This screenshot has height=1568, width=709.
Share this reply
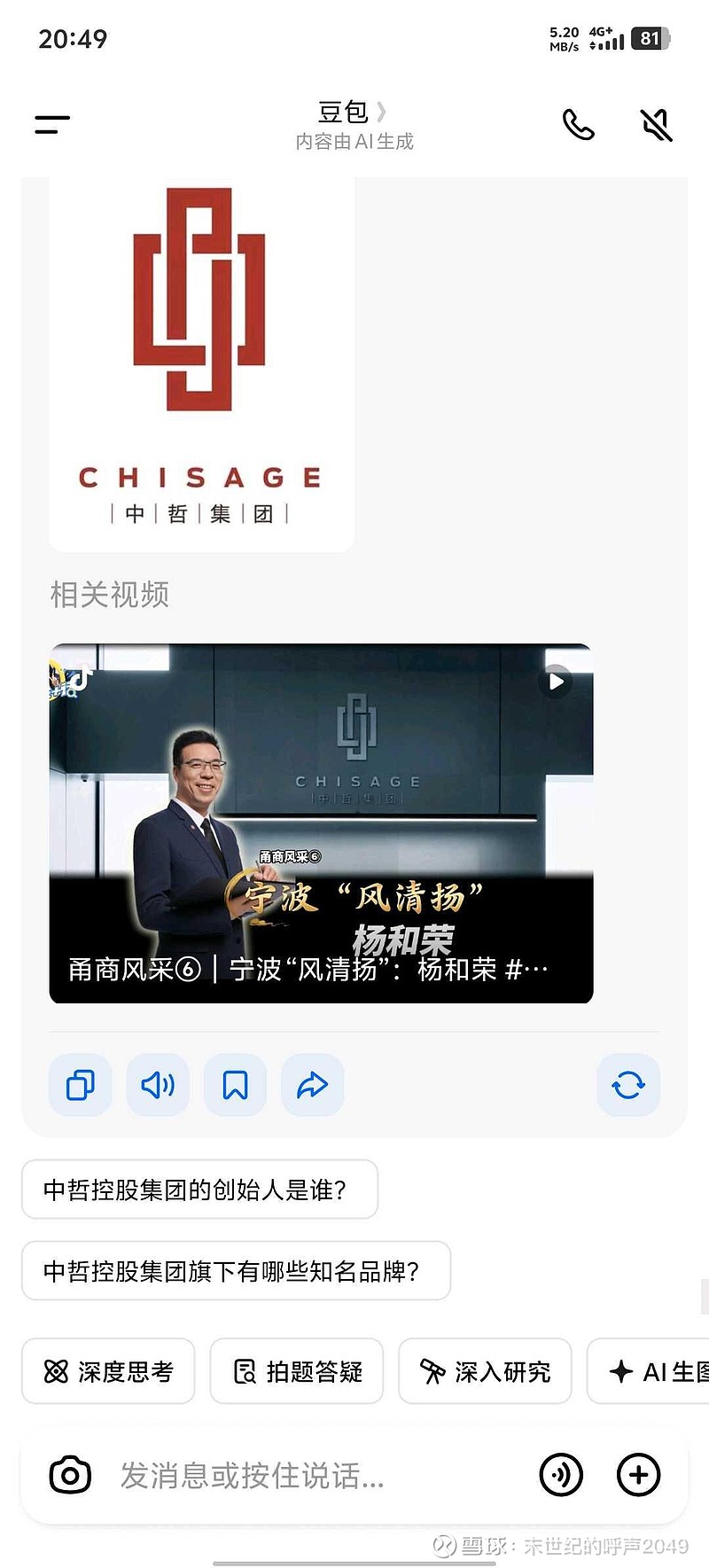(312, 1085)
